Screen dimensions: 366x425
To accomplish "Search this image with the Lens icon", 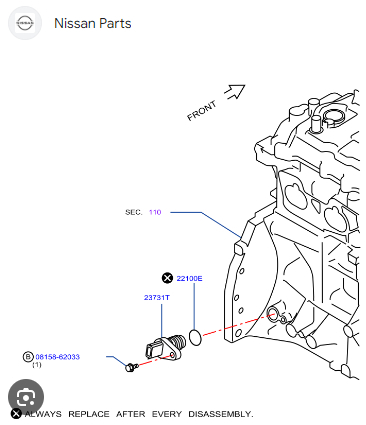I will tap(26, 397).
